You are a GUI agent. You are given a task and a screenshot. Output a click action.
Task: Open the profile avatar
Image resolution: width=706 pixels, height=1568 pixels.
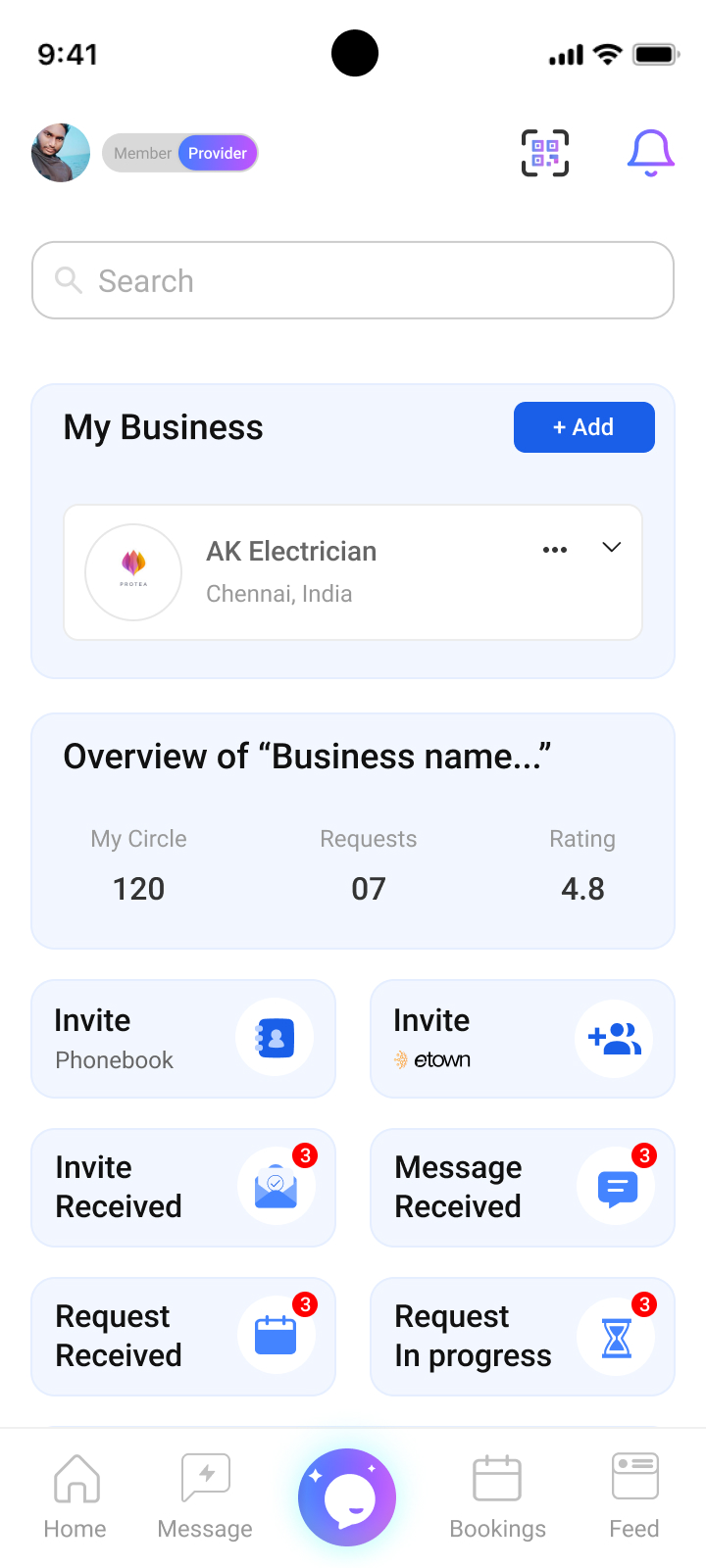point(61,153)
